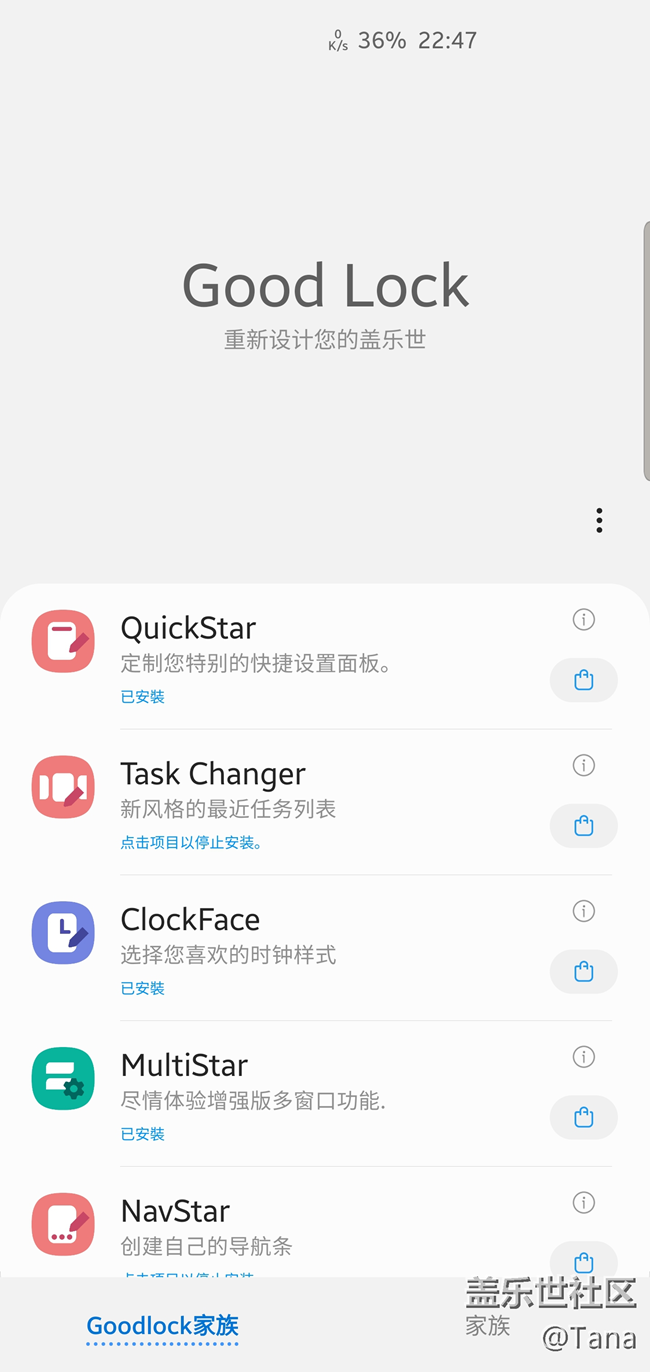View info for QuickStar
Image resolution: width=650 pixels, height=1372 pixels.
coord(584,620)
